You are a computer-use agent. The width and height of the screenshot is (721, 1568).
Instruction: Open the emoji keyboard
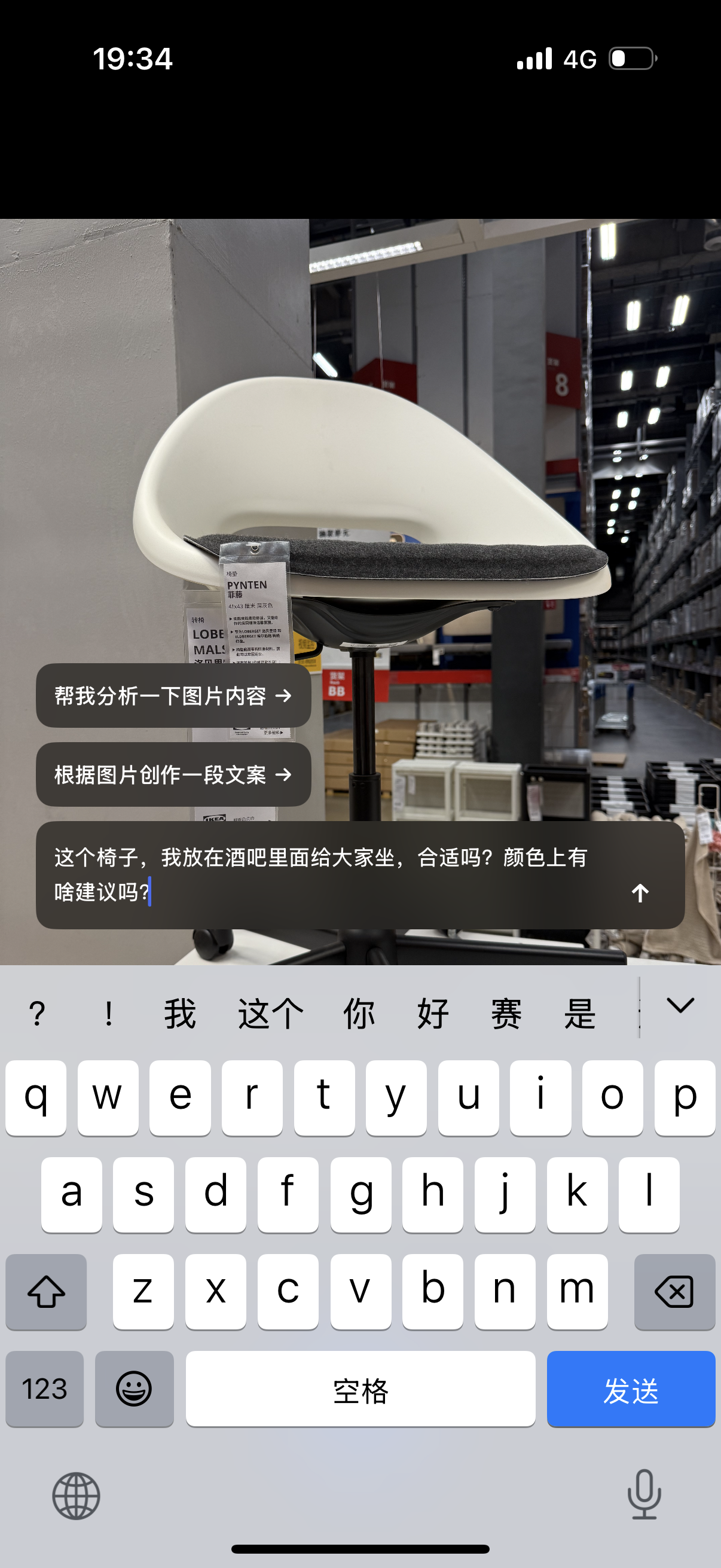tap(135, 1389)
